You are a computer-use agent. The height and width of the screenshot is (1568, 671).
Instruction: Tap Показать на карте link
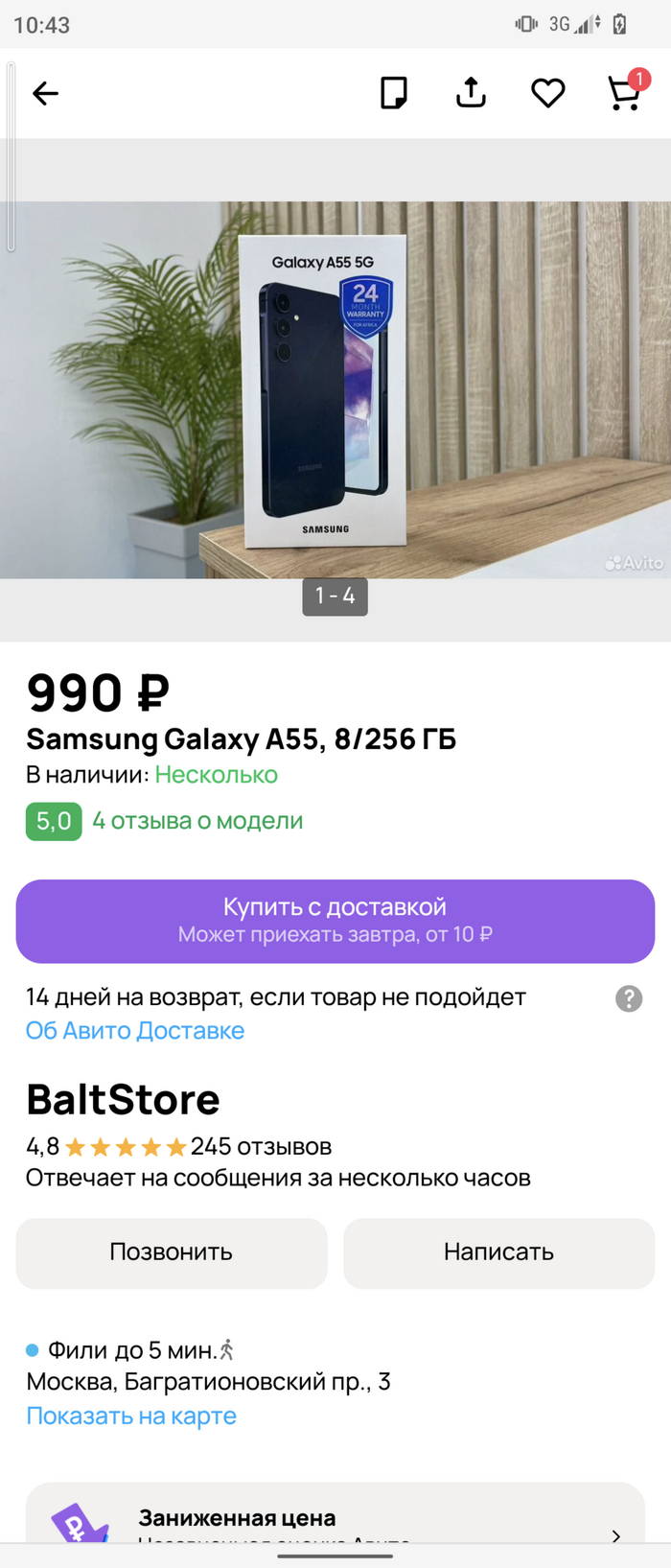click(131, 1416)
